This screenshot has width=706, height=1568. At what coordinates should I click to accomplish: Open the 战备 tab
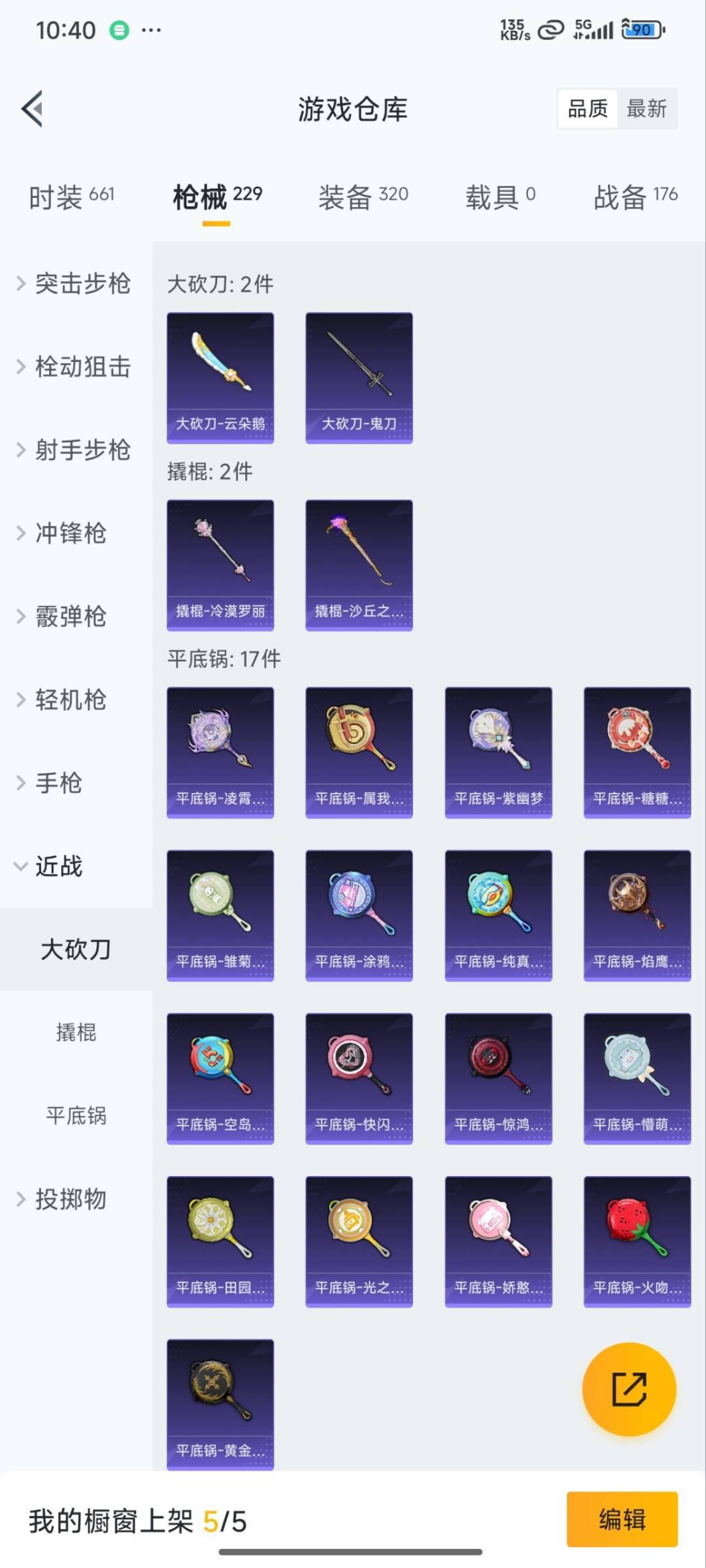(635, 197)
